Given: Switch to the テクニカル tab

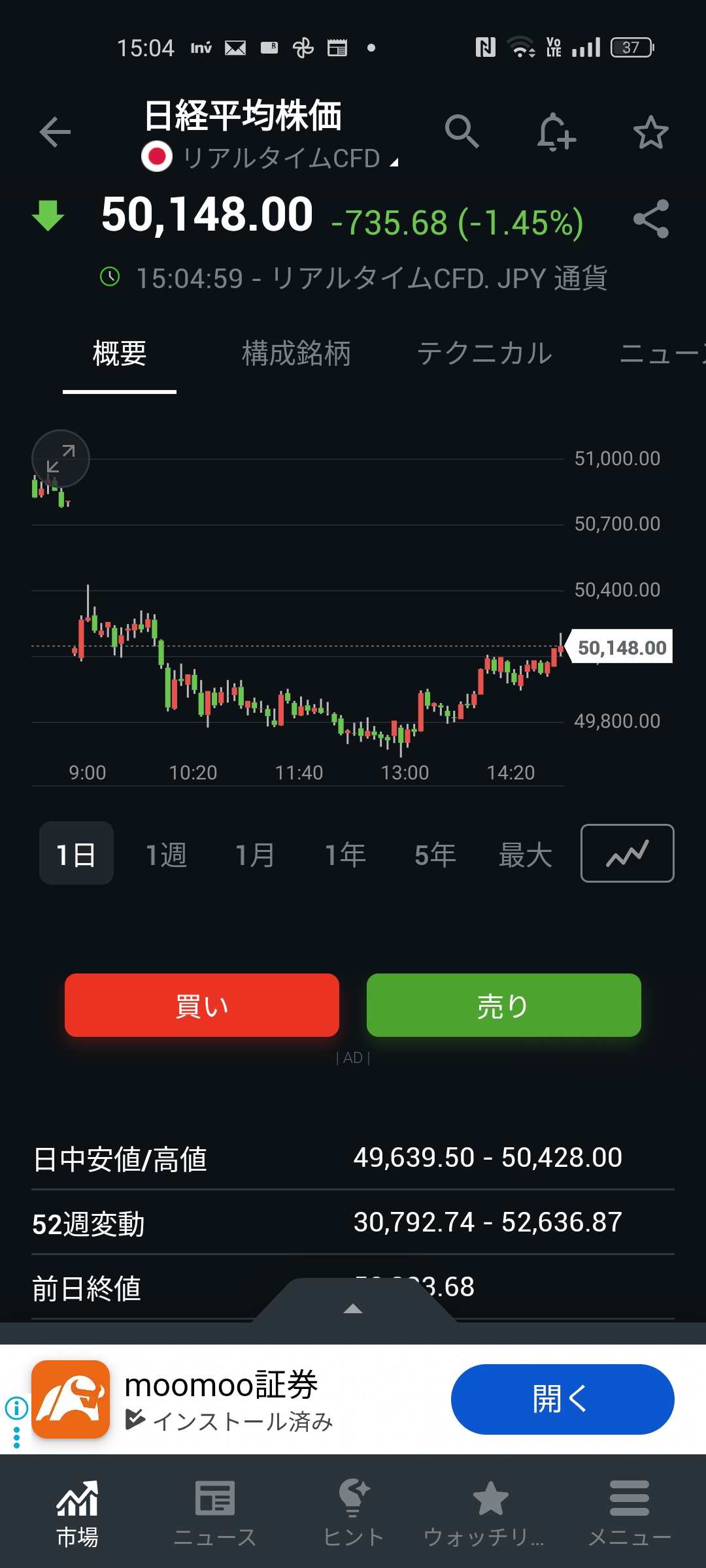Looking at the screenshot, I should coord(484,354).
